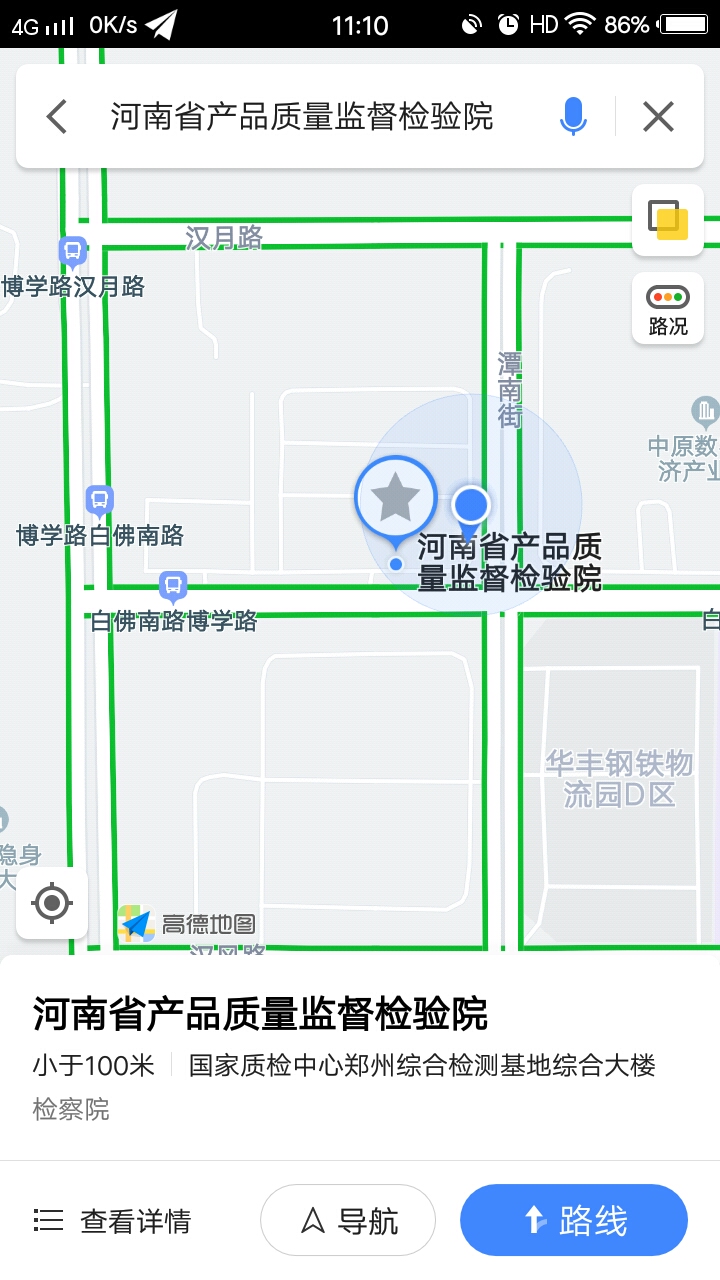Image resolution: width=720 pixels, height=1280 pixels.
Task: Tap the locate-me compass icon
Action: click(51, 903)
